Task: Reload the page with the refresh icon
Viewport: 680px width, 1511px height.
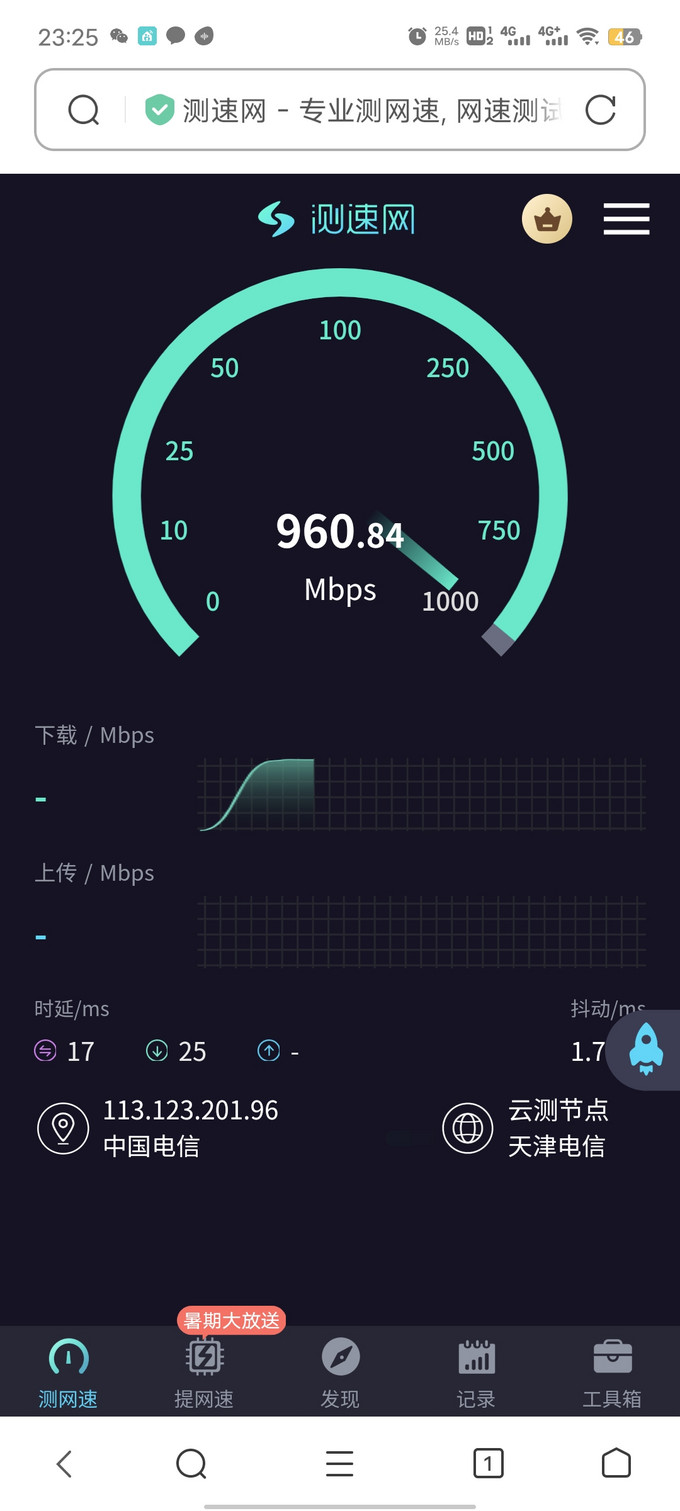Action: (x=600, y=110)
